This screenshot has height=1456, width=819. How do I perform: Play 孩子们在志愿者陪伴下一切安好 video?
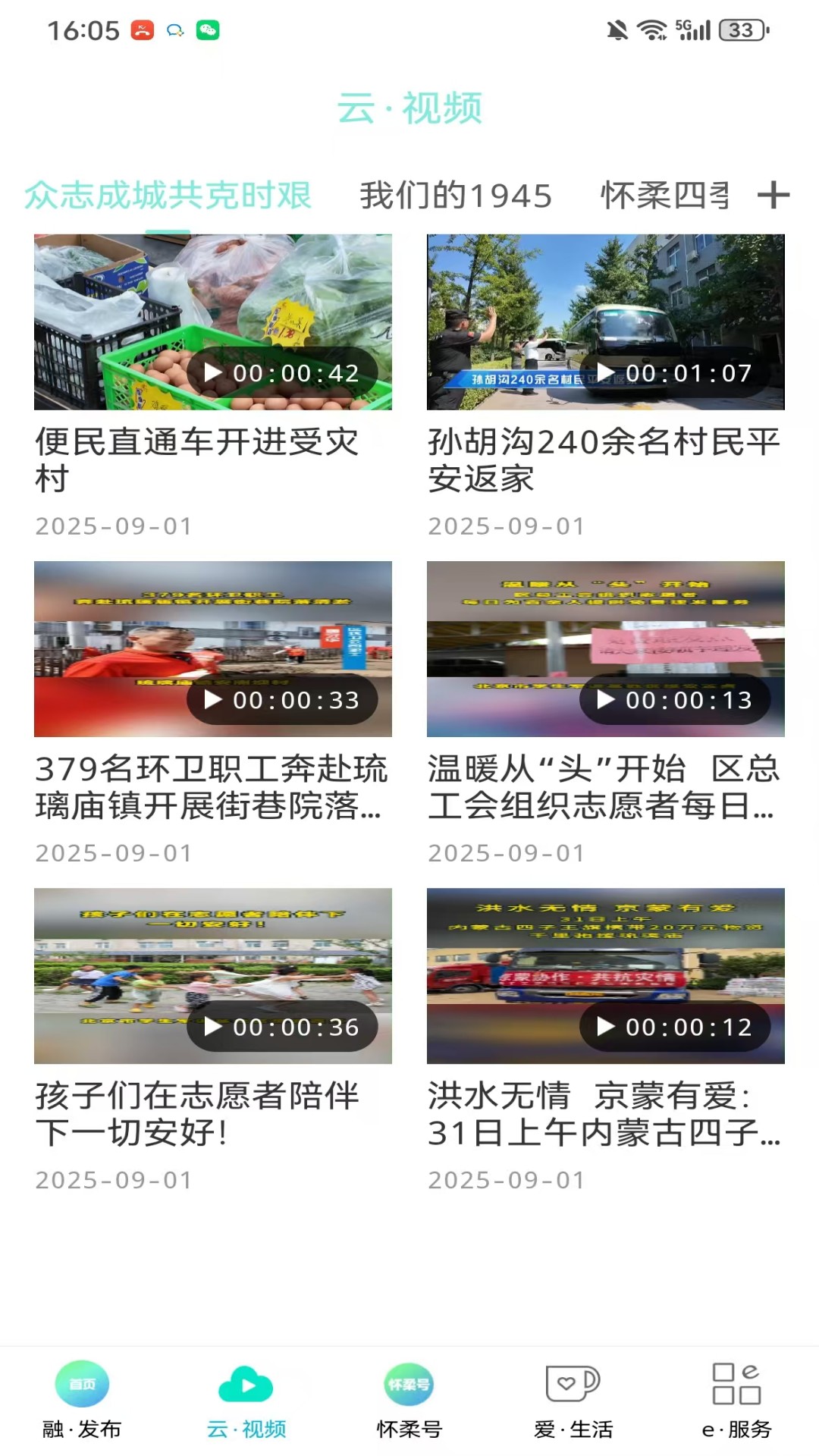click(213, 976)
